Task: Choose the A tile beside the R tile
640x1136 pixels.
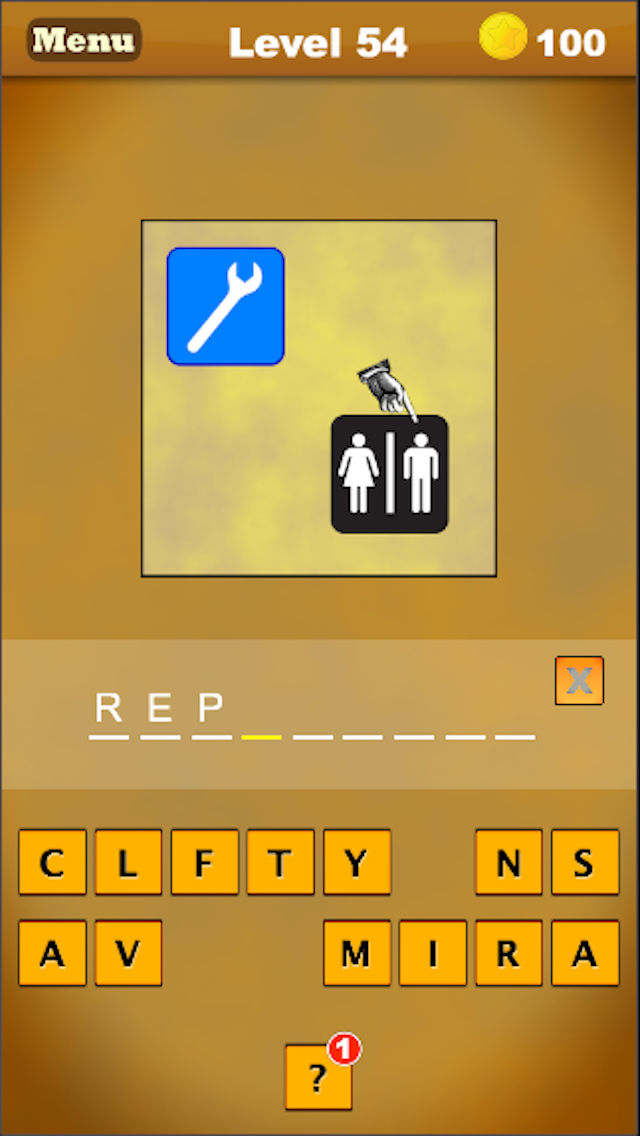Action: [584, 953]
